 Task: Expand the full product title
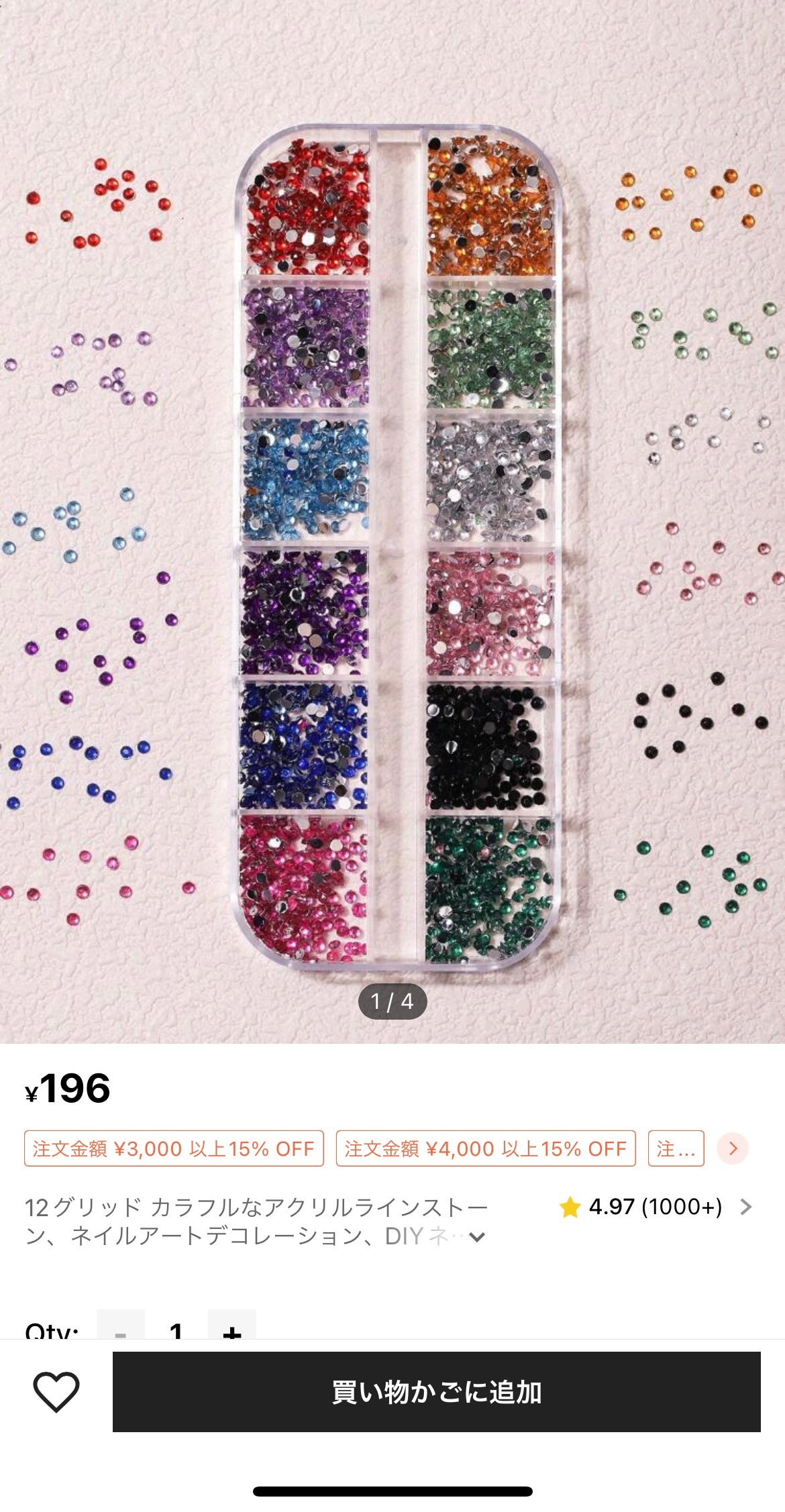[477, 1236]
